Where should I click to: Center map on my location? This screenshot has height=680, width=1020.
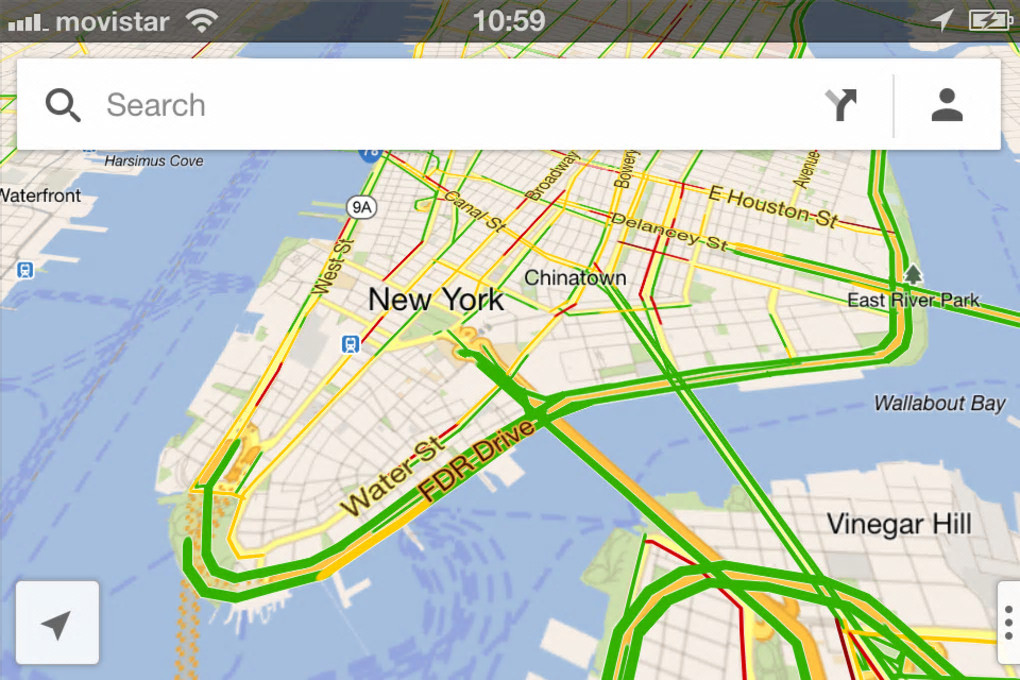[x=57, y=623]
